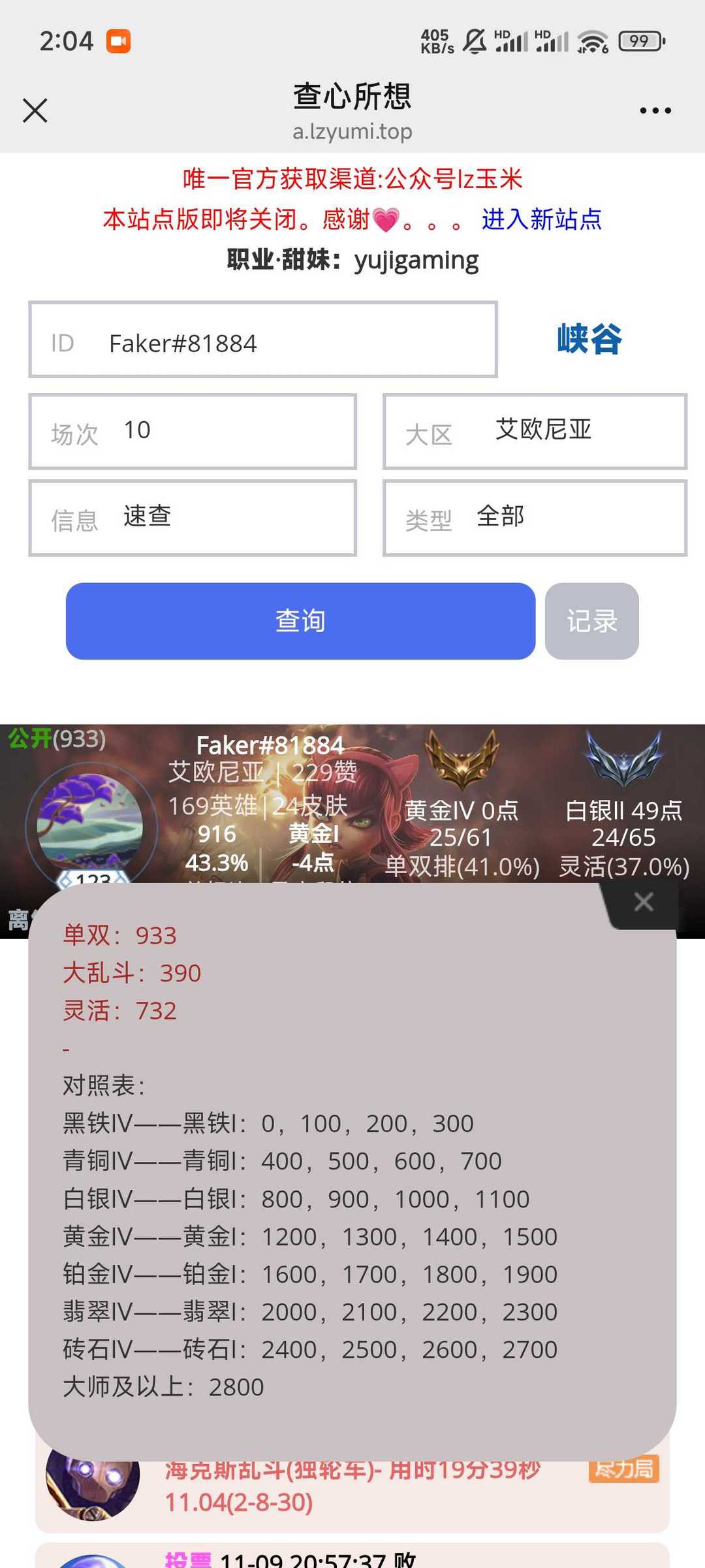The image size is (705, 1568).
Task: Tap the muted notifications icon in status bar
Action: 473,40
